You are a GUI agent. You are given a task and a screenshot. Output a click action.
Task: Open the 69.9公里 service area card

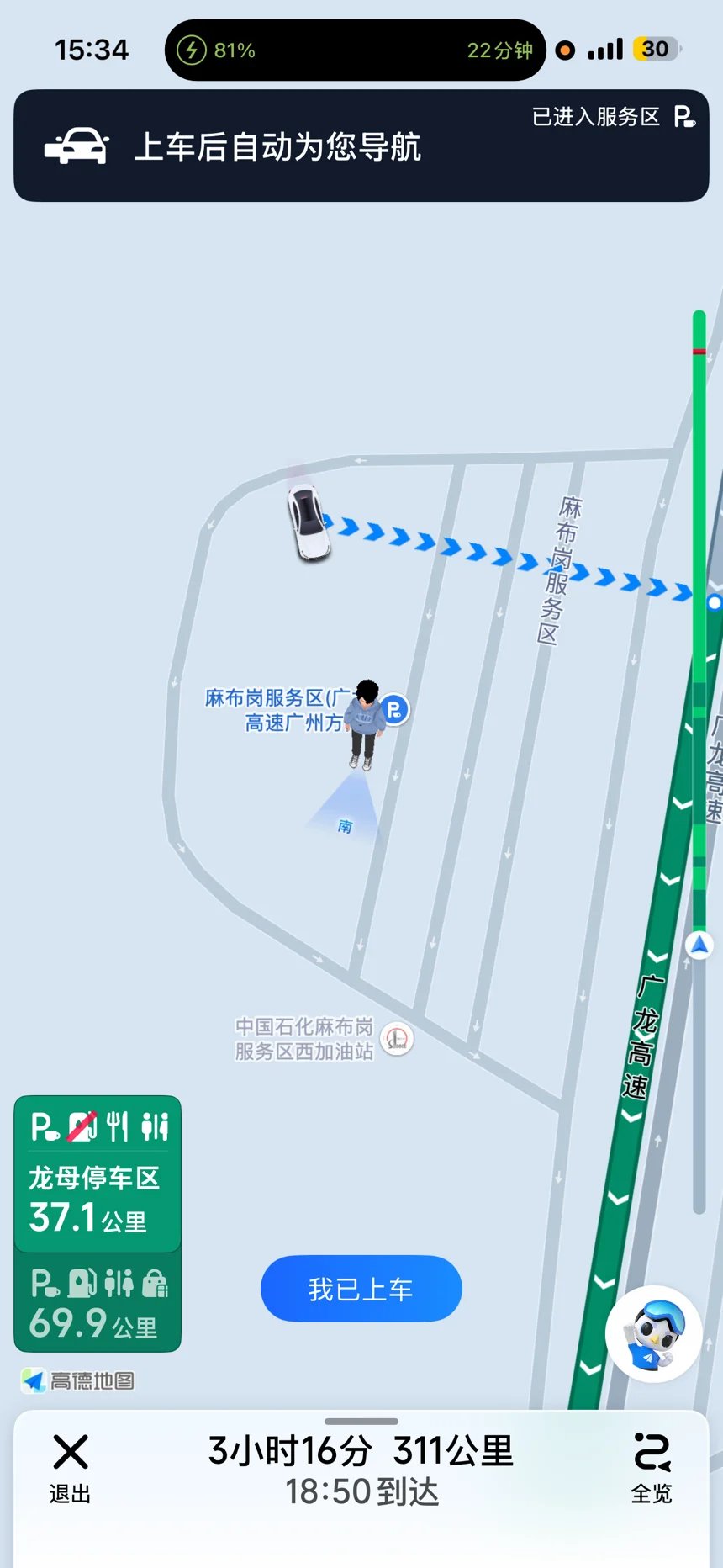98,1303
